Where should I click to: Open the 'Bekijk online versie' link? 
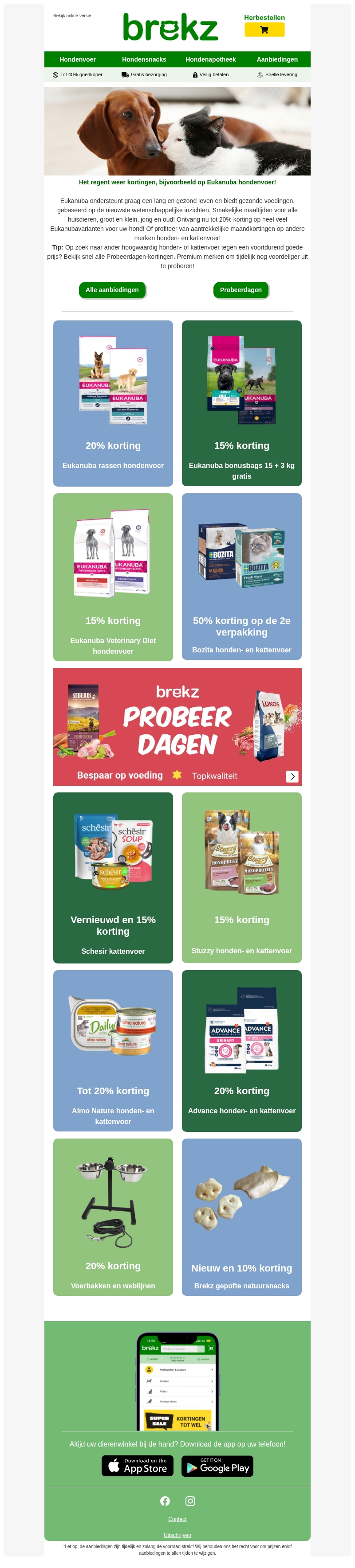(x=72, y=16)
